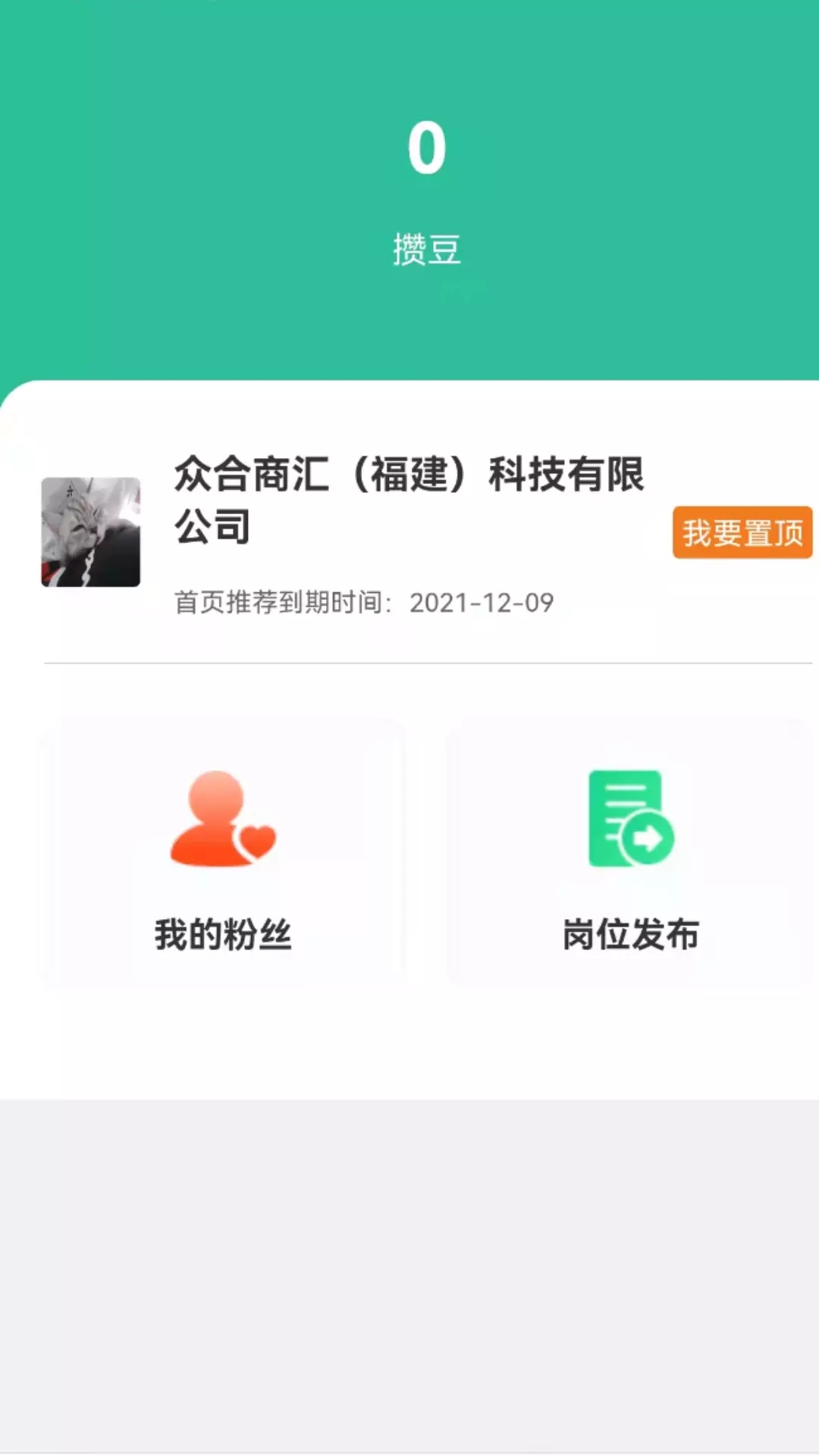Screen dimensions: 819x1456
Task: Open the fans icon above 我的粉丝 label
Action: point(222,819)
